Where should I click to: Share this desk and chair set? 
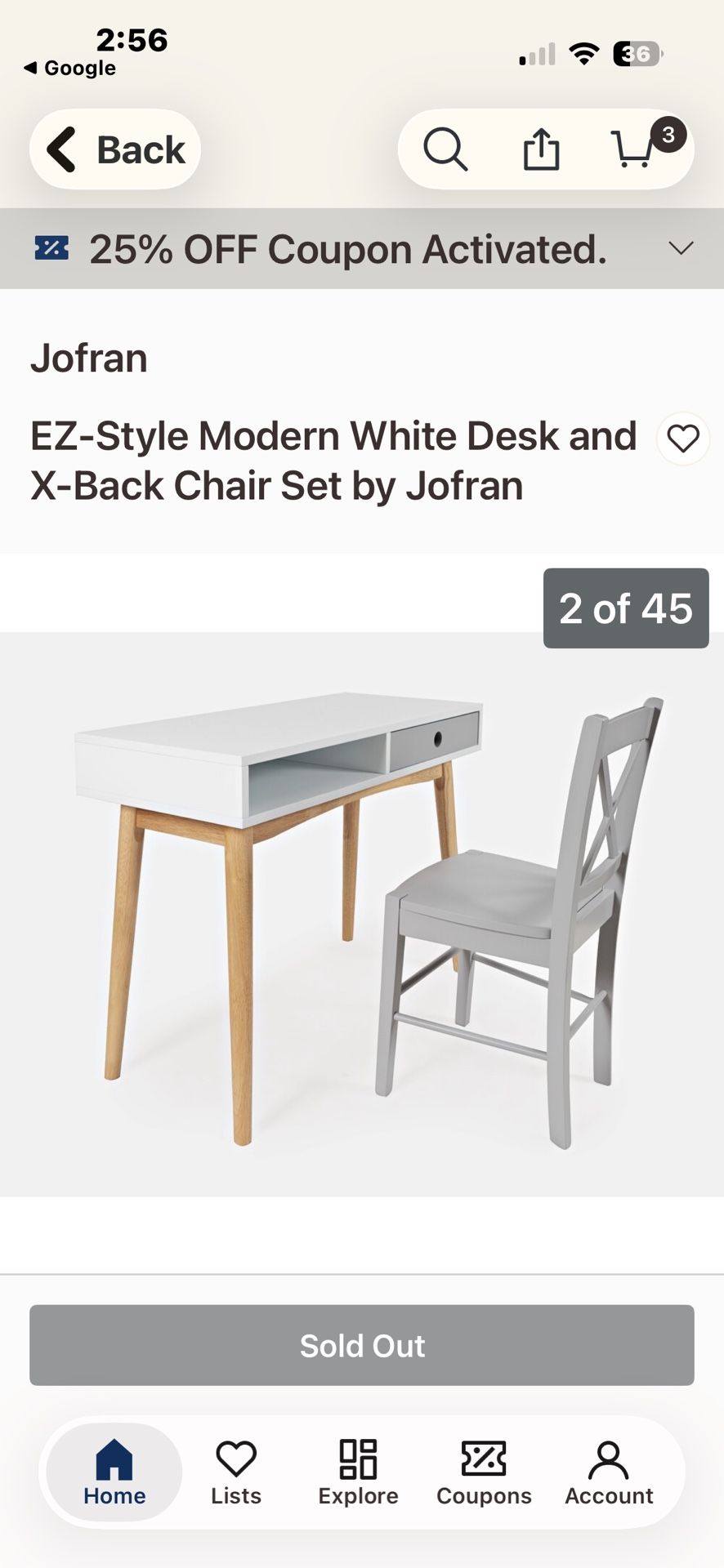click(541, 149)
